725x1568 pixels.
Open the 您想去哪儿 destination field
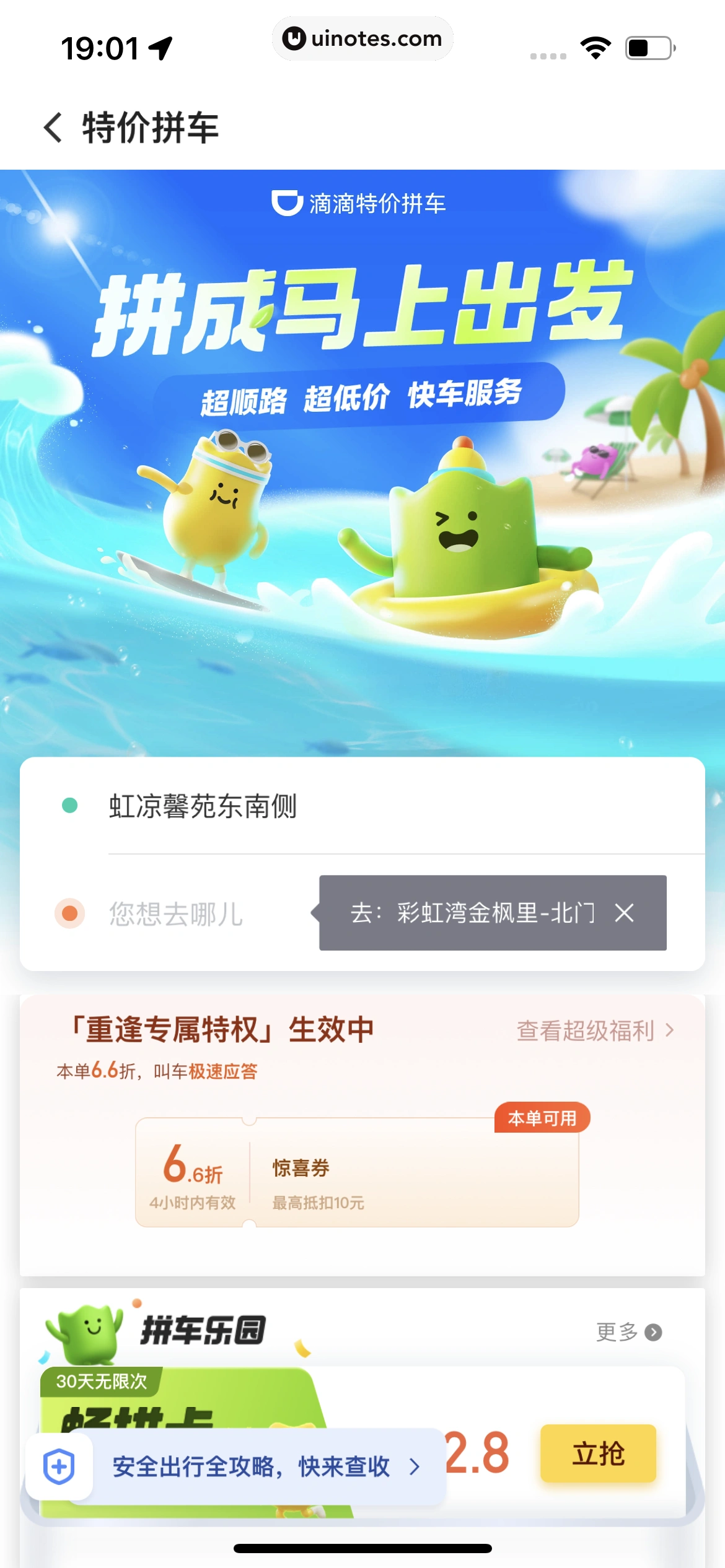pos(176,914)
